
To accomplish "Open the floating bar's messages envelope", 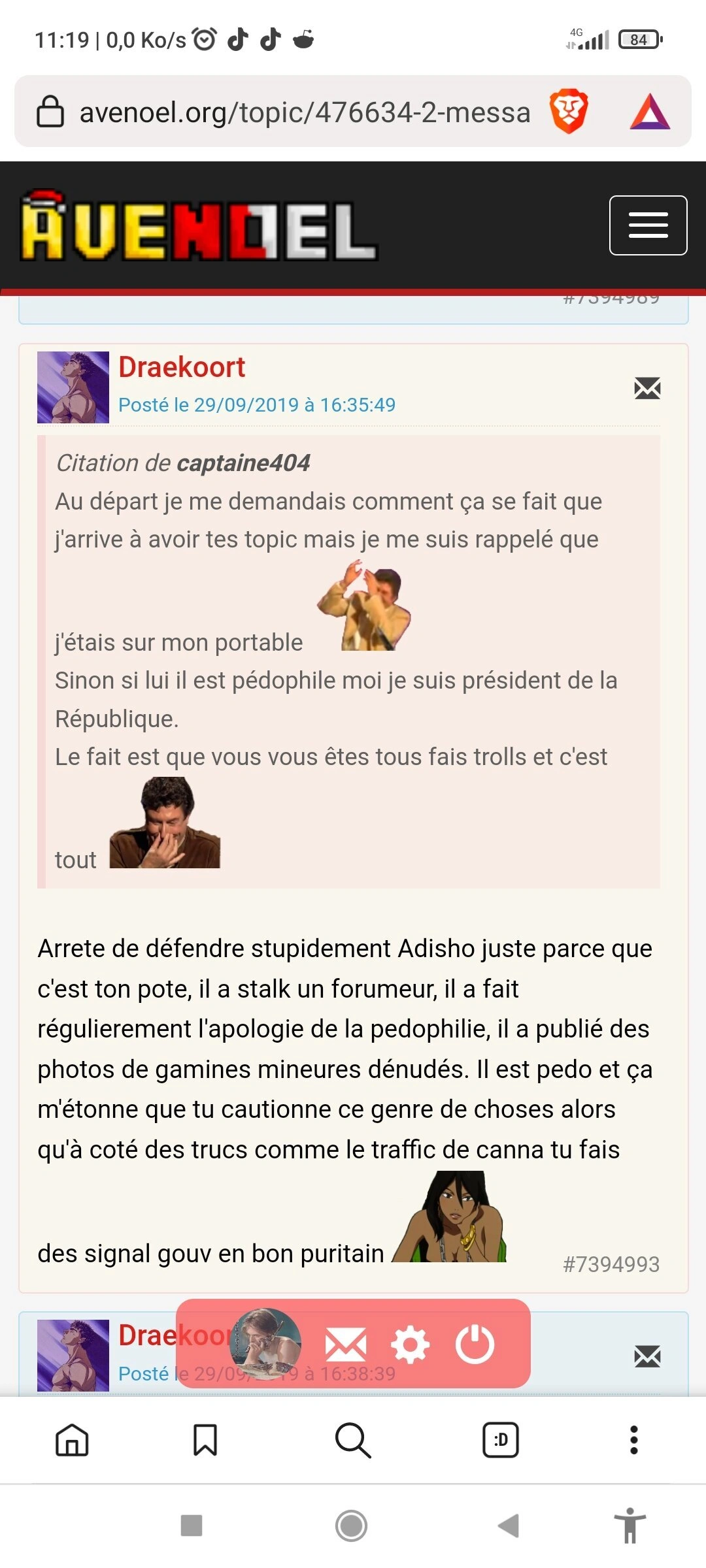I will [x=345, y=1345].
